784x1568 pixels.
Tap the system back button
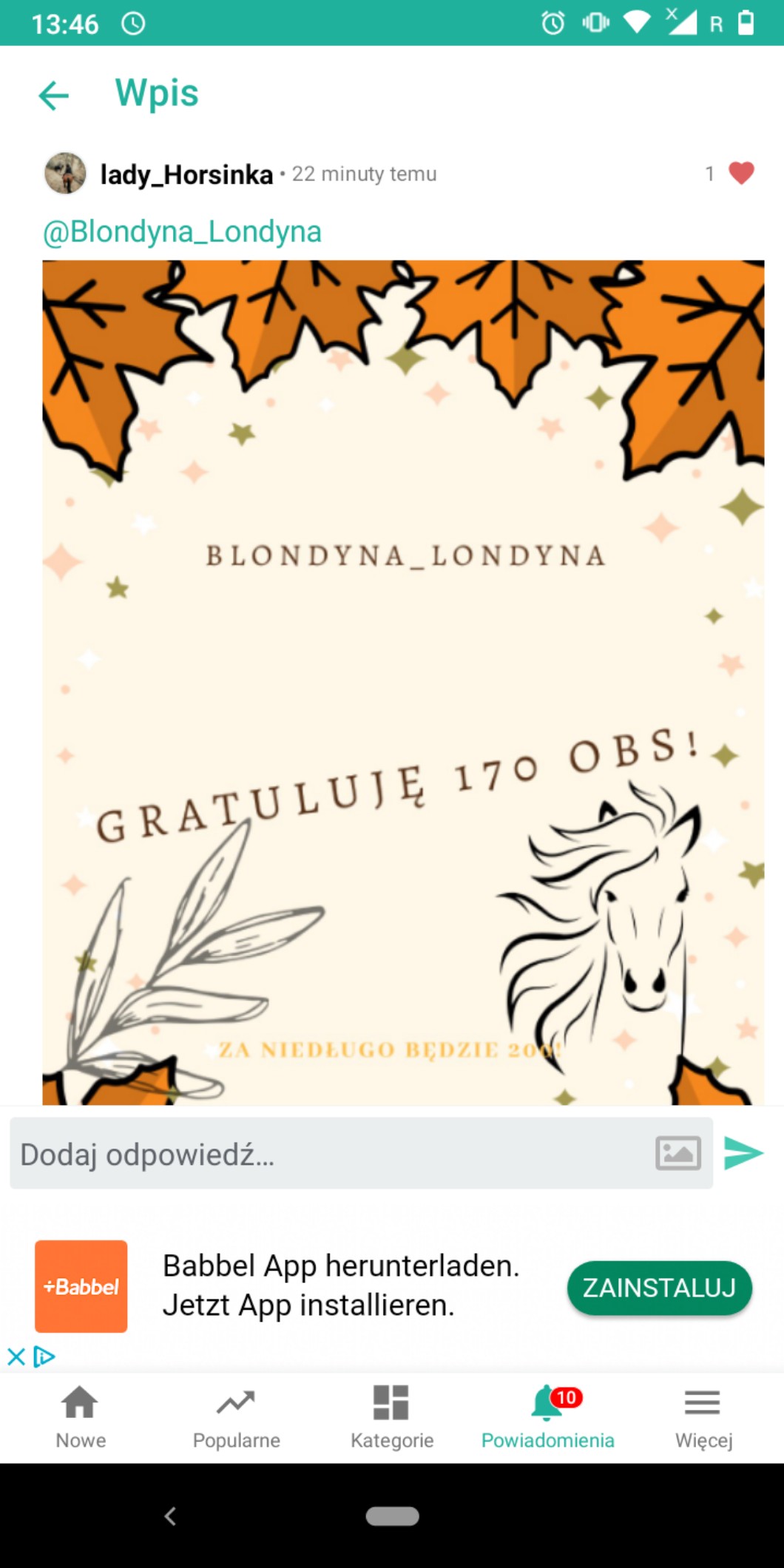coord(170,1516)
